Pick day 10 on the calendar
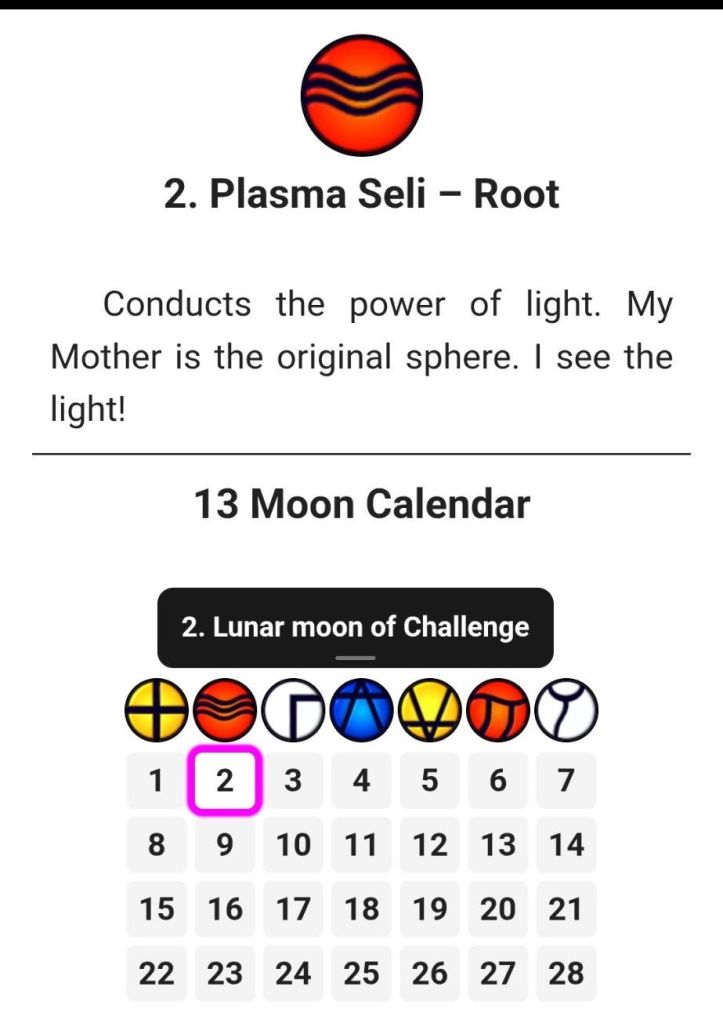Screen dimensions: 723x1023 tap(293, 845)
